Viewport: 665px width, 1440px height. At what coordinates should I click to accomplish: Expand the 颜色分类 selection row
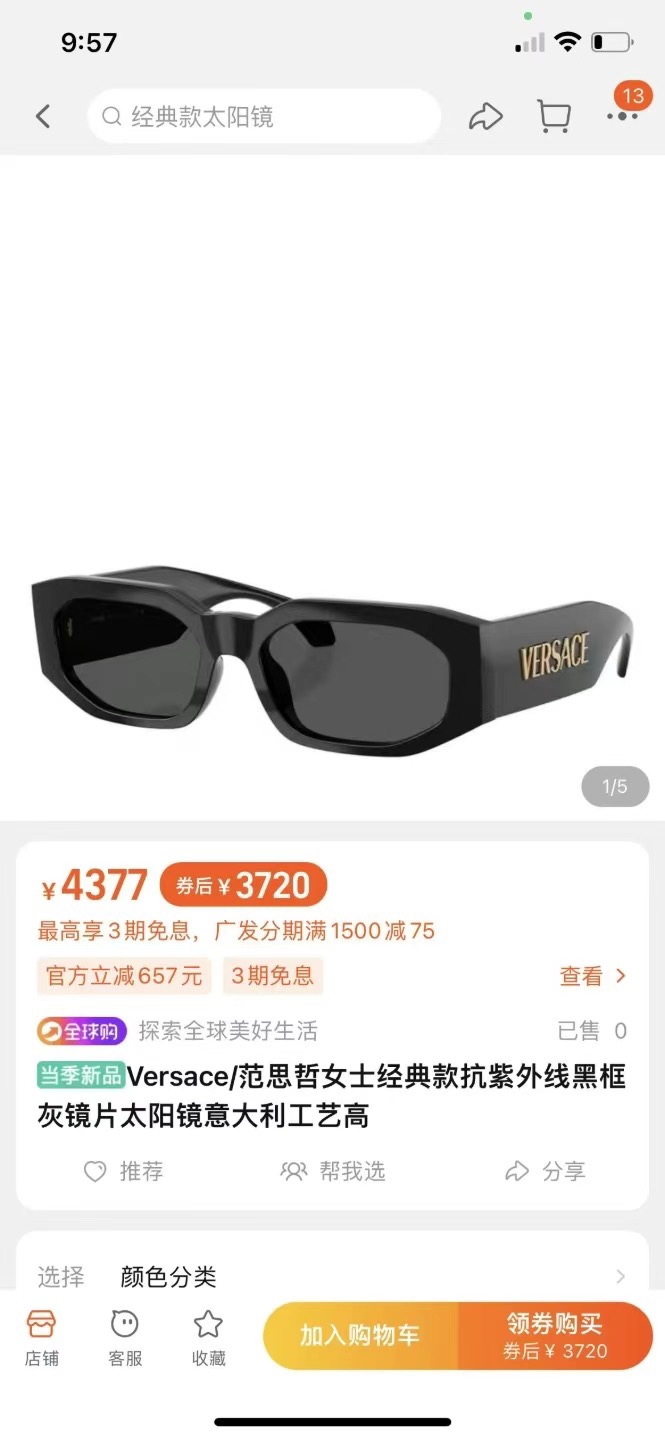pos(330,1276)
